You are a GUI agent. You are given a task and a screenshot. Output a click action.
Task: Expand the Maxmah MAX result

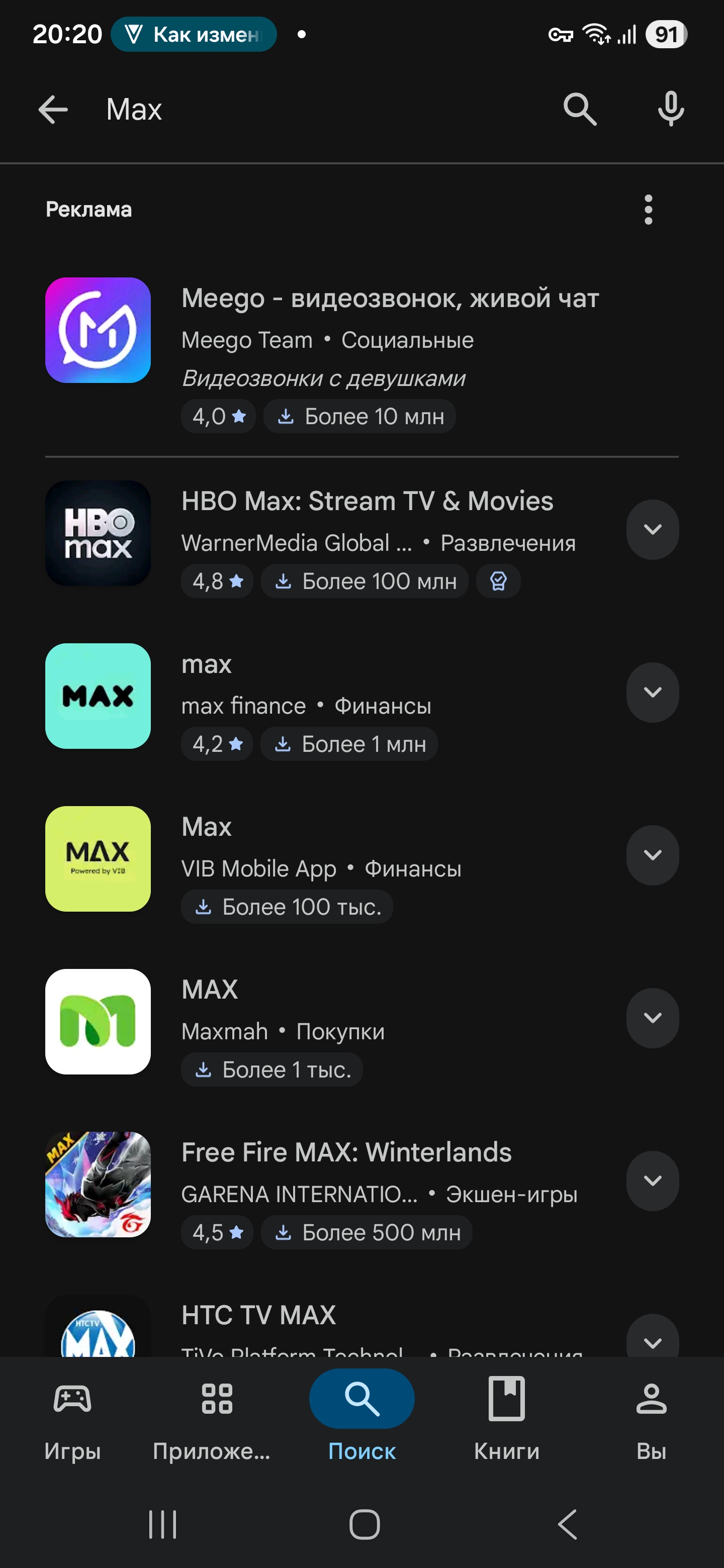point(652,1018)
